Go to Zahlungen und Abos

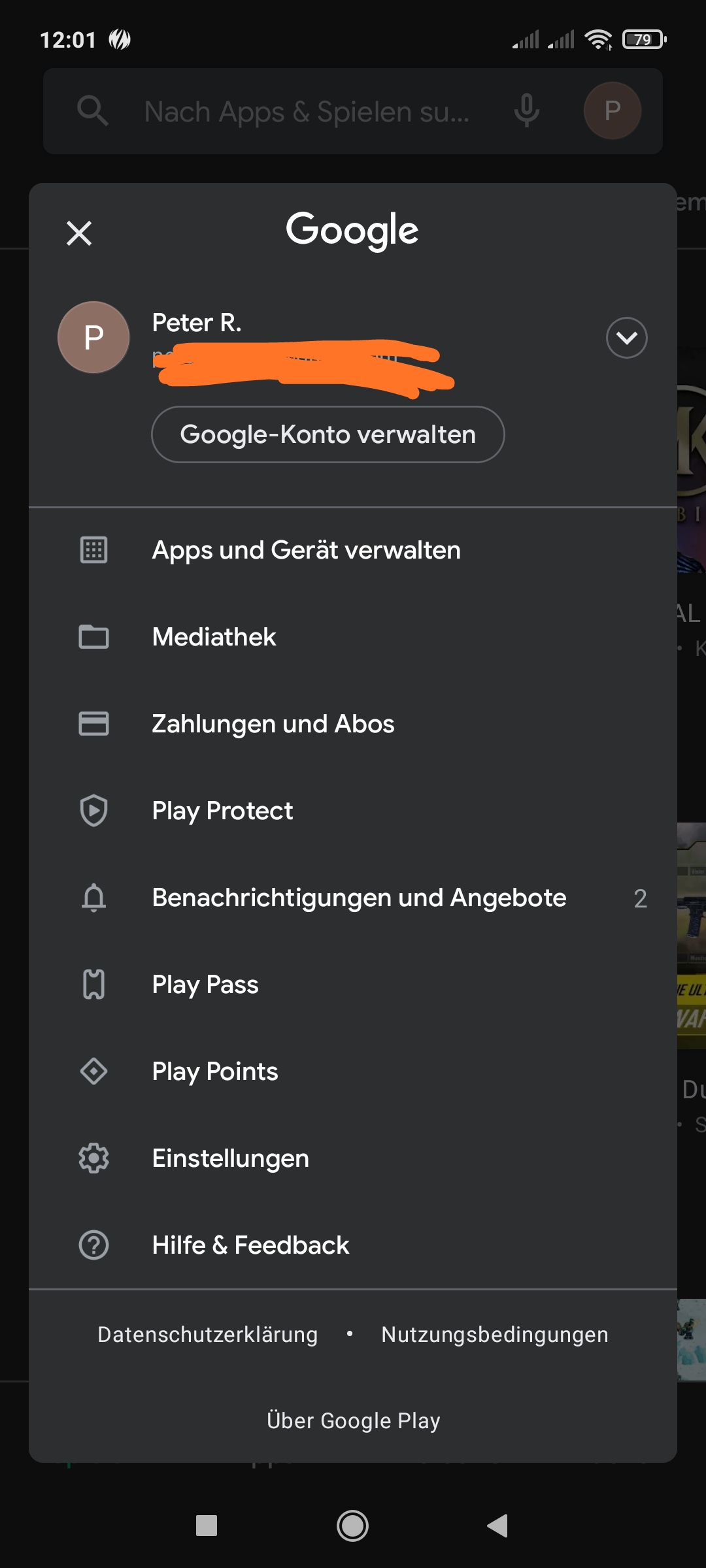(273, 724)
